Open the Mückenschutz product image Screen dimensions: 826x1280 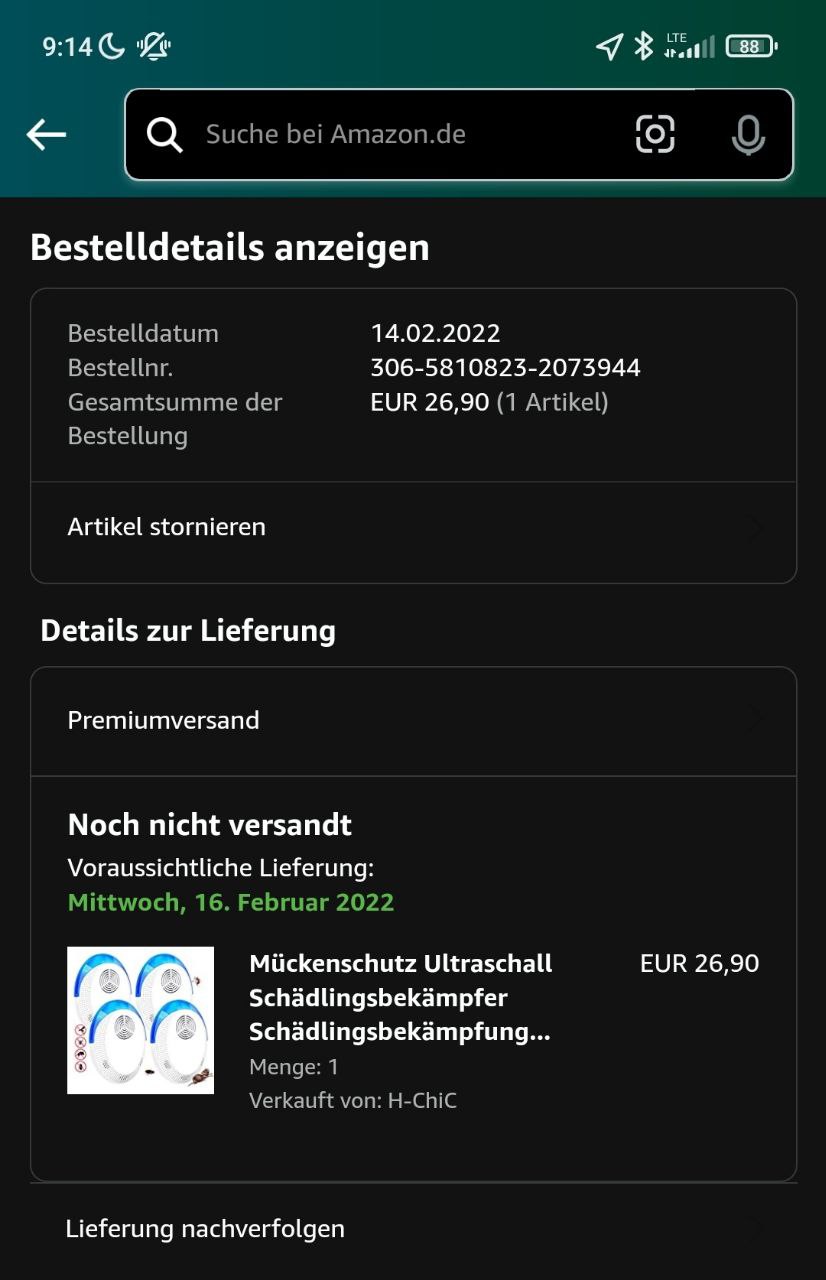(x=141, y=1020)
